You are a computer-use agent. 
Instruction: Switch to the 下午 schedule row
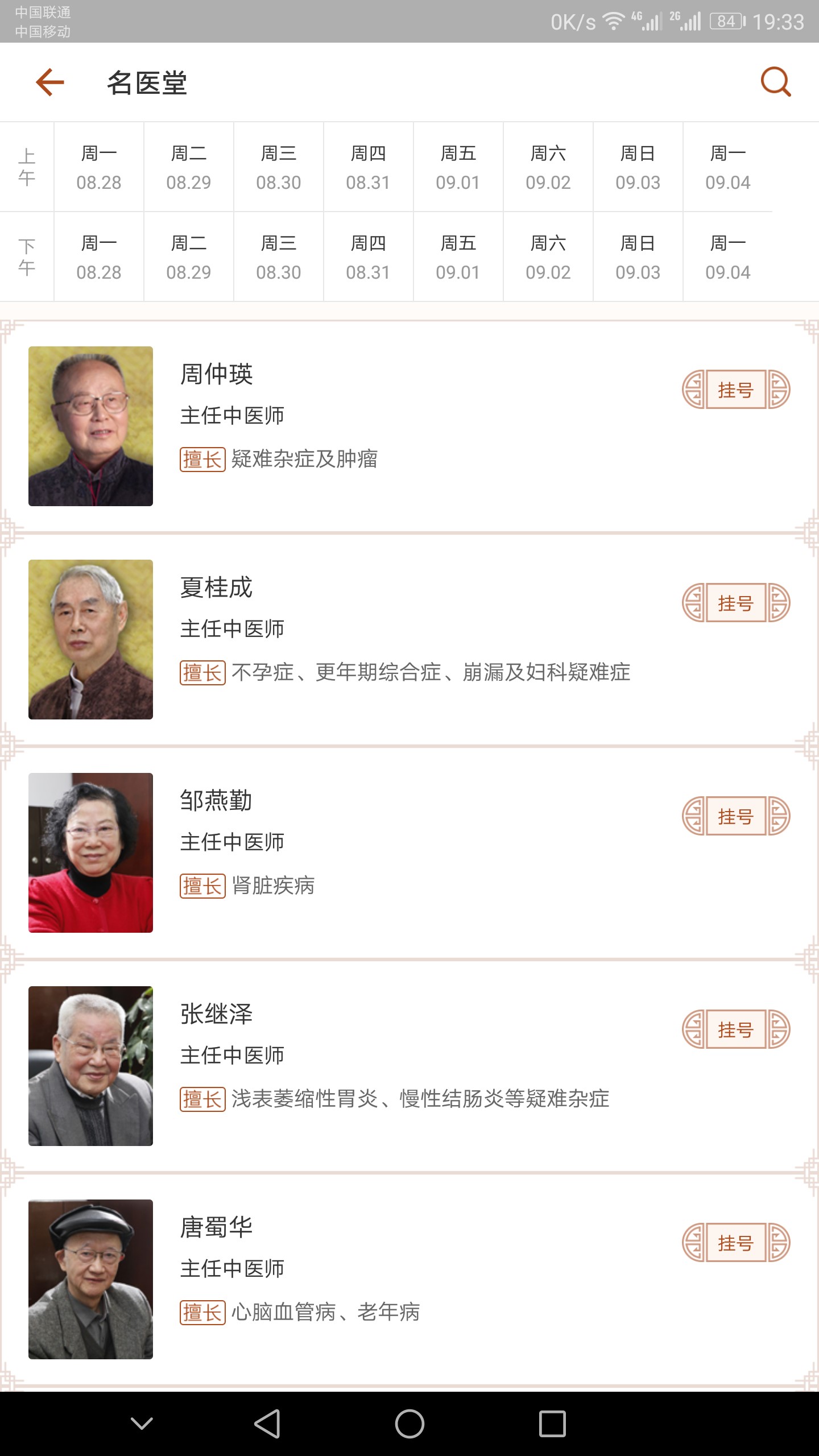pyautogui.click(x=27, y=257)
